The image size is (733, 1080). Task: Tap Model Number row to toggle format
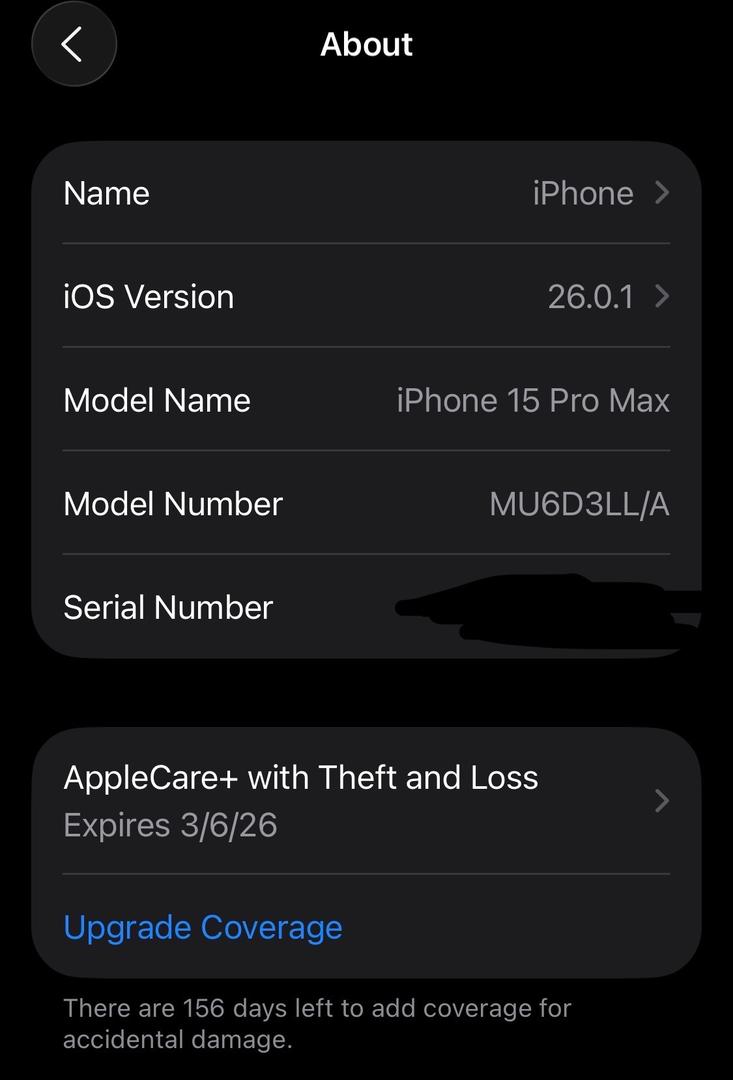coord(366,504)
